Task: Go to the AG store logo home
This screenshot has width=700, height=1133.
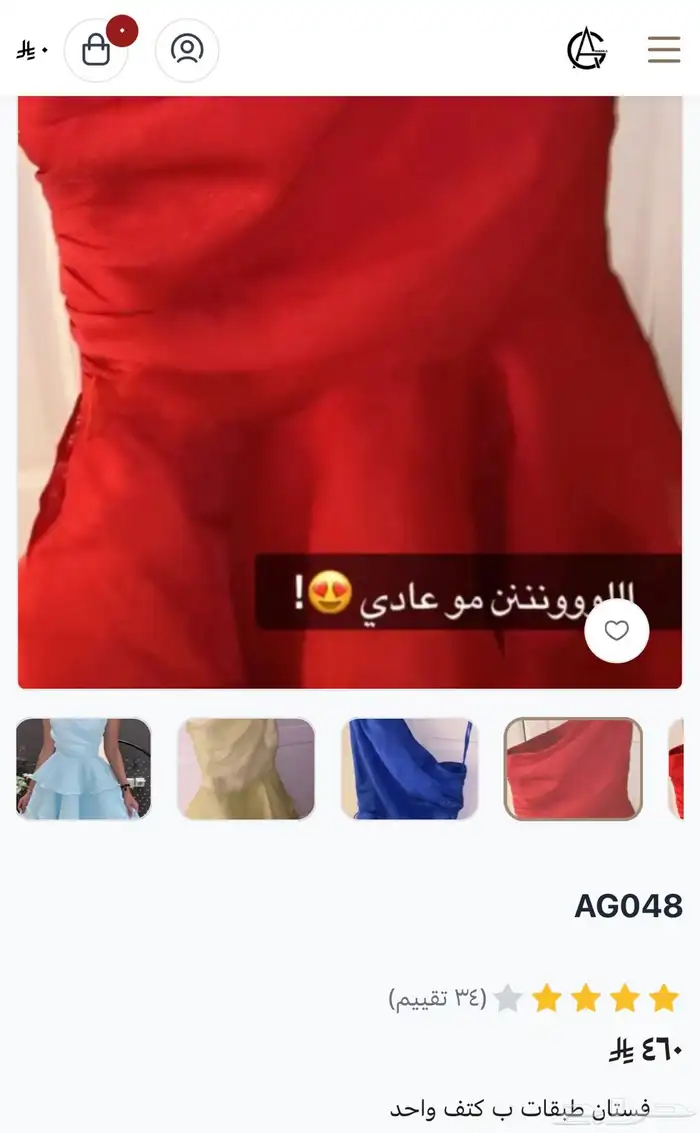Action: (x=587, y=49)
